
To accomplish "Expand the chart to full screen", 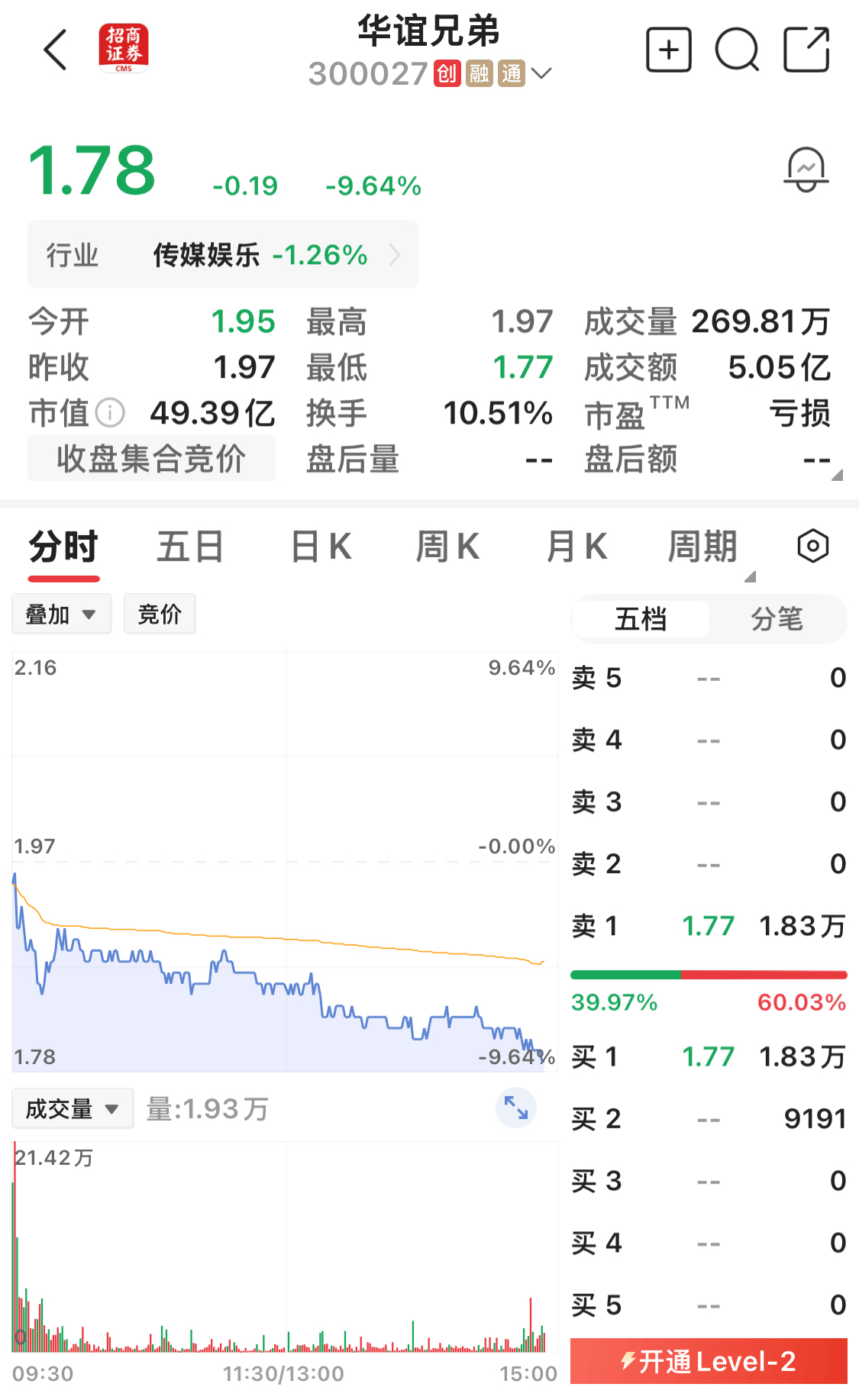I will [516, 1108].
